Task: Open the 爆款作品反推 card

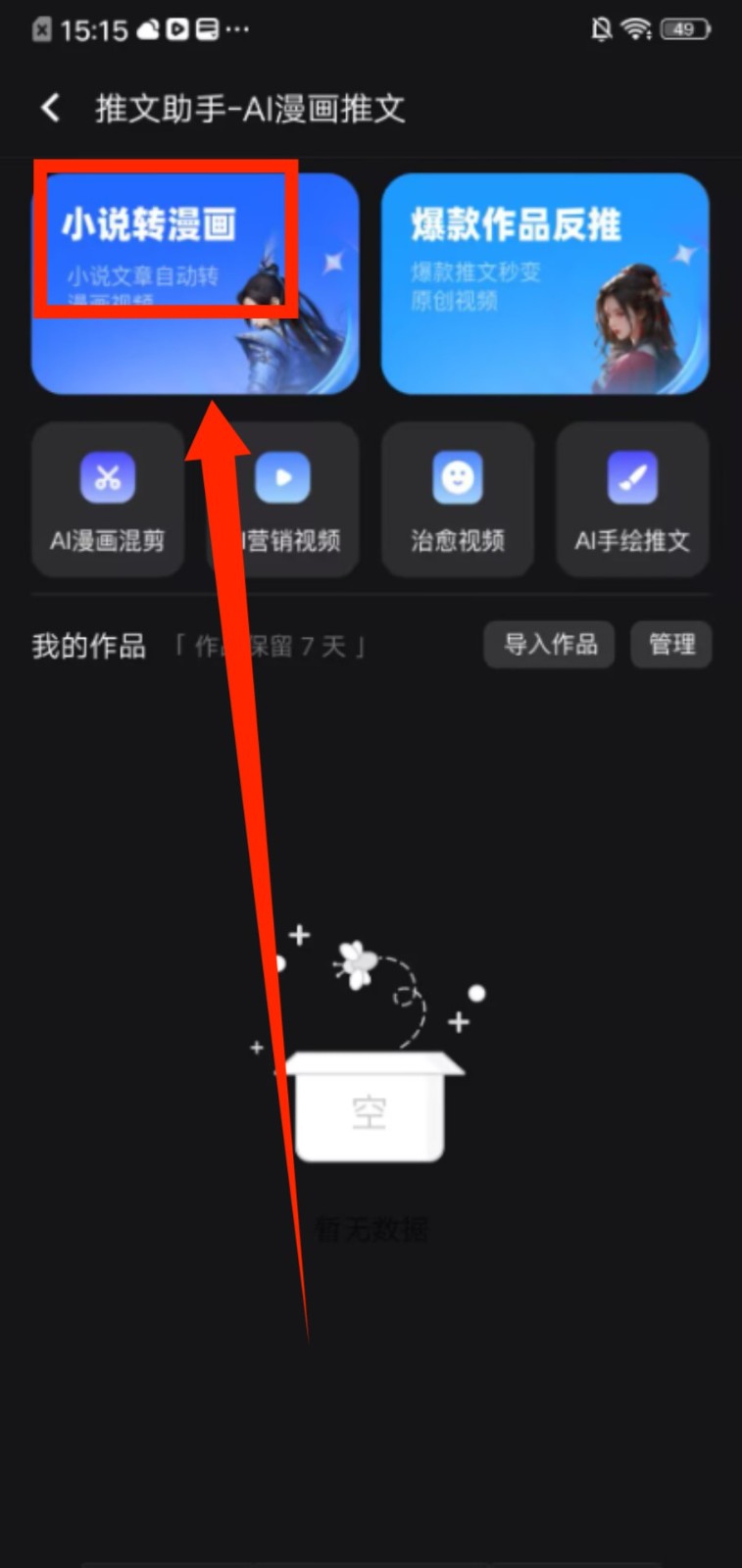Action: point(544,284)
